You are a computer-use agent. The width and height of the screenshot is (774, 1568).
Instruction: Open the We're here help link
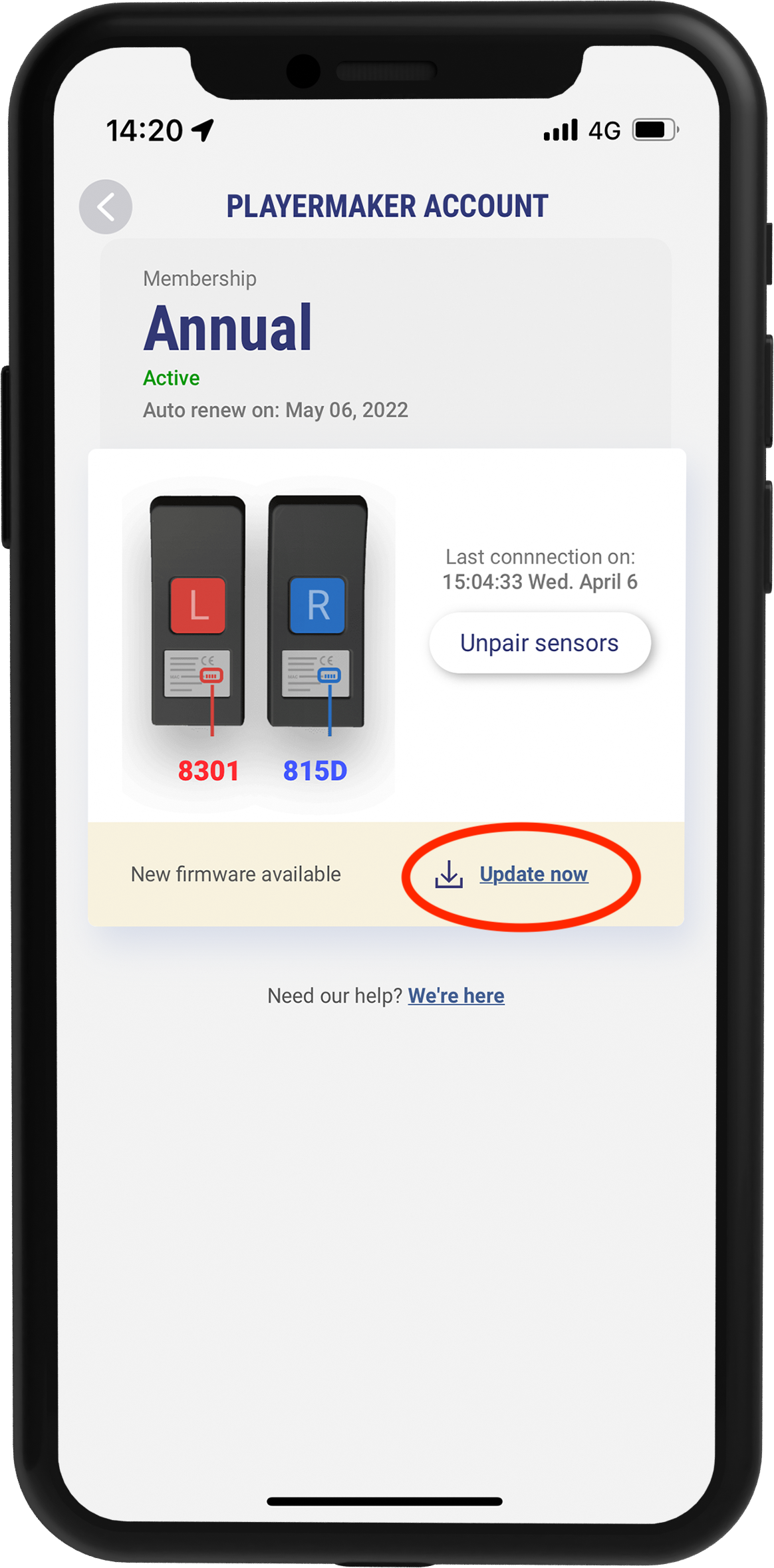tap(456, 996)
